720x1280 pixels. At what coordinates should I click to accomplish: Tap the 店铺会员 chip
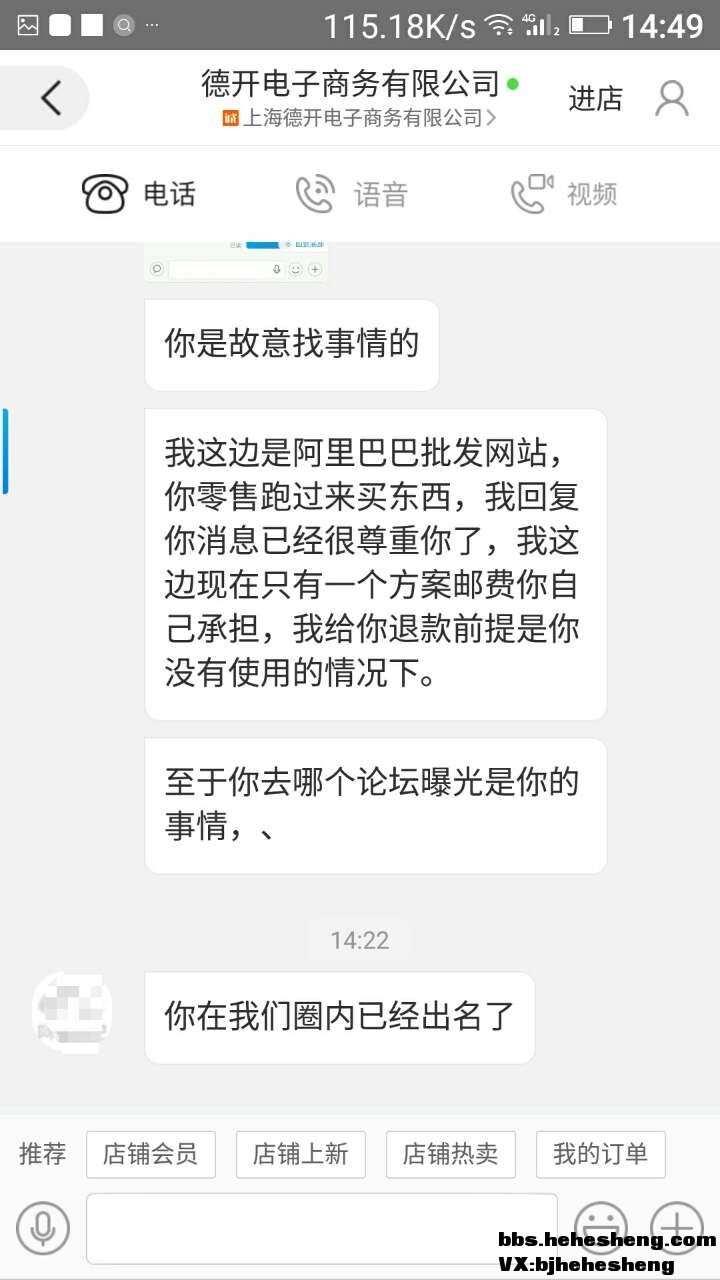coord(150,1154)
